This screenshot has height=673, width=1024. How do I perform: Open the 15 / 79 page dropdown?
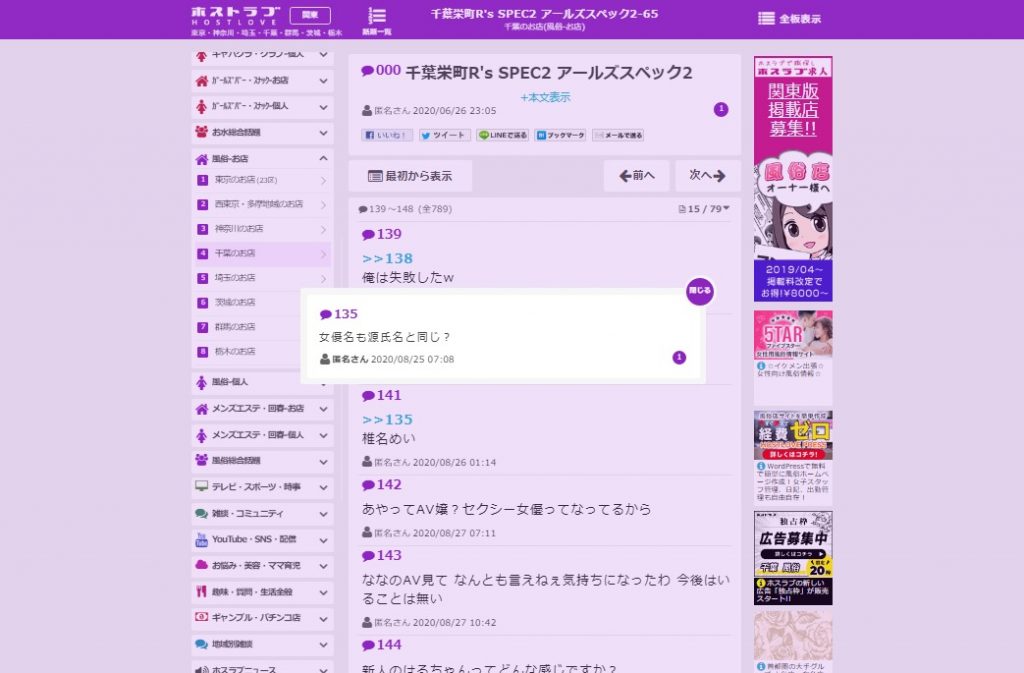click(704, 209)
